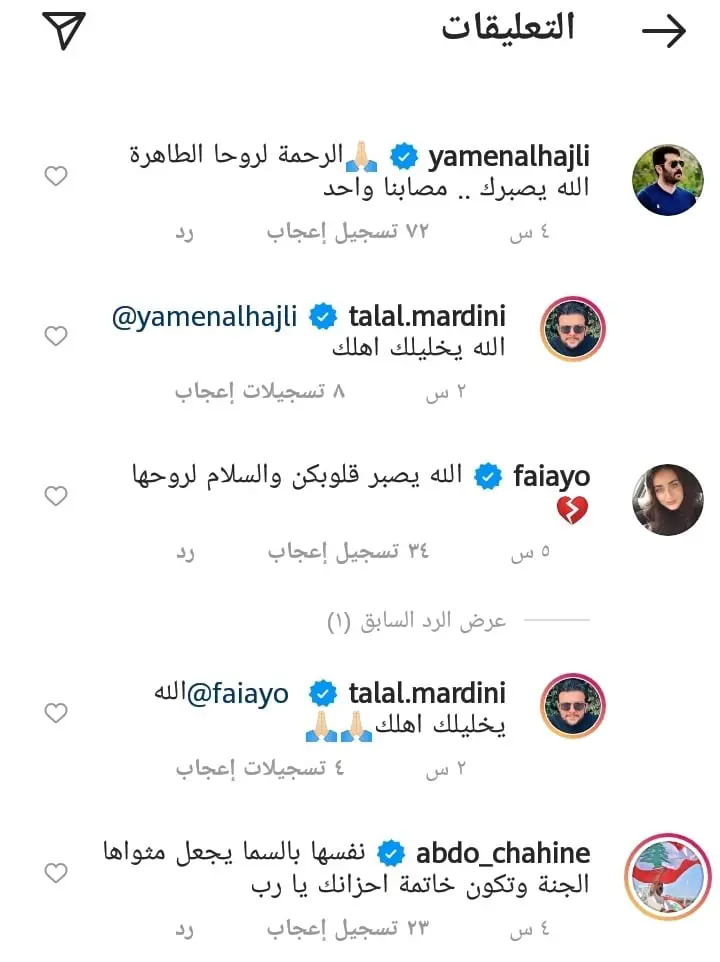Open abdo_chahine's profile picture

(x=667, y=875)
